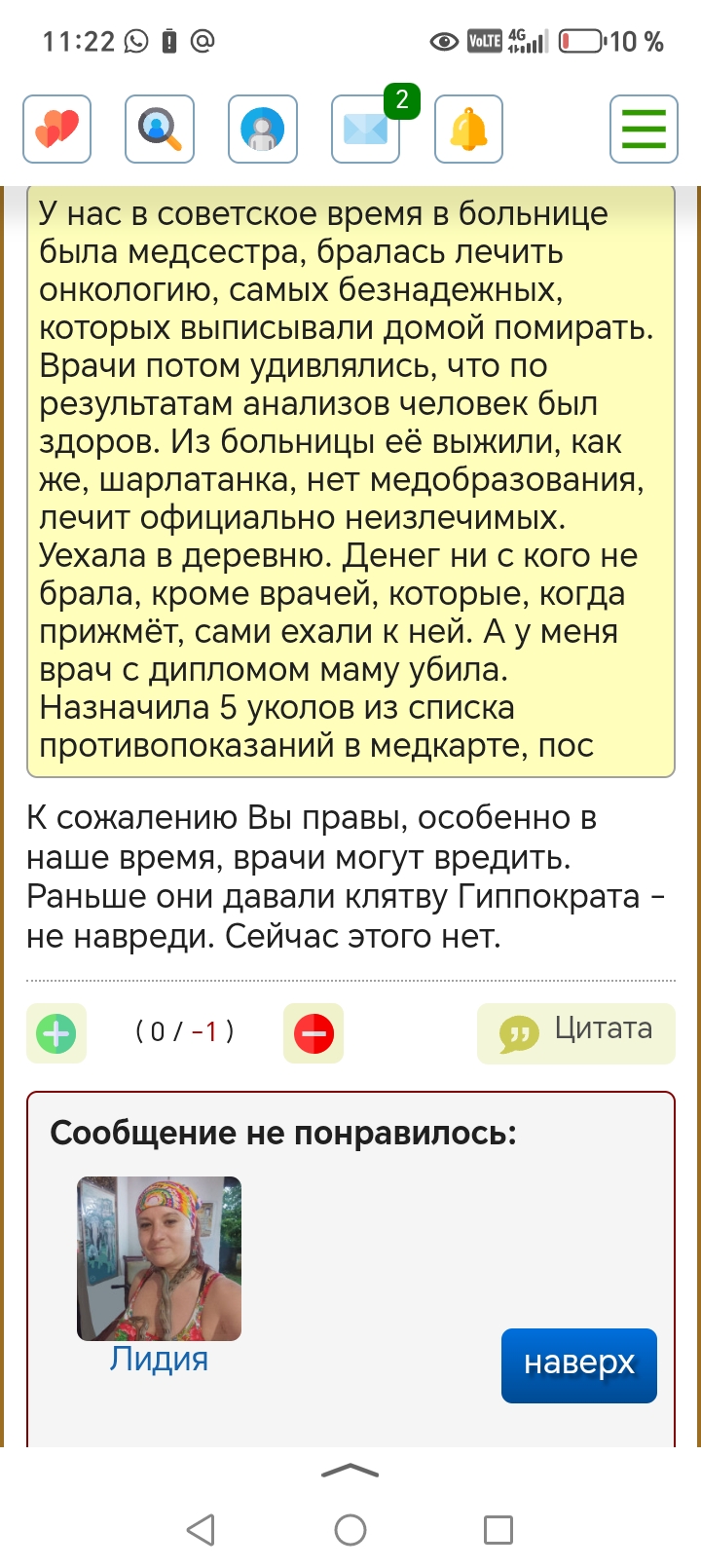This screenshot has width=701, height=1568.
Task: Open the Лидия name link
Action: coord(159,1359)
